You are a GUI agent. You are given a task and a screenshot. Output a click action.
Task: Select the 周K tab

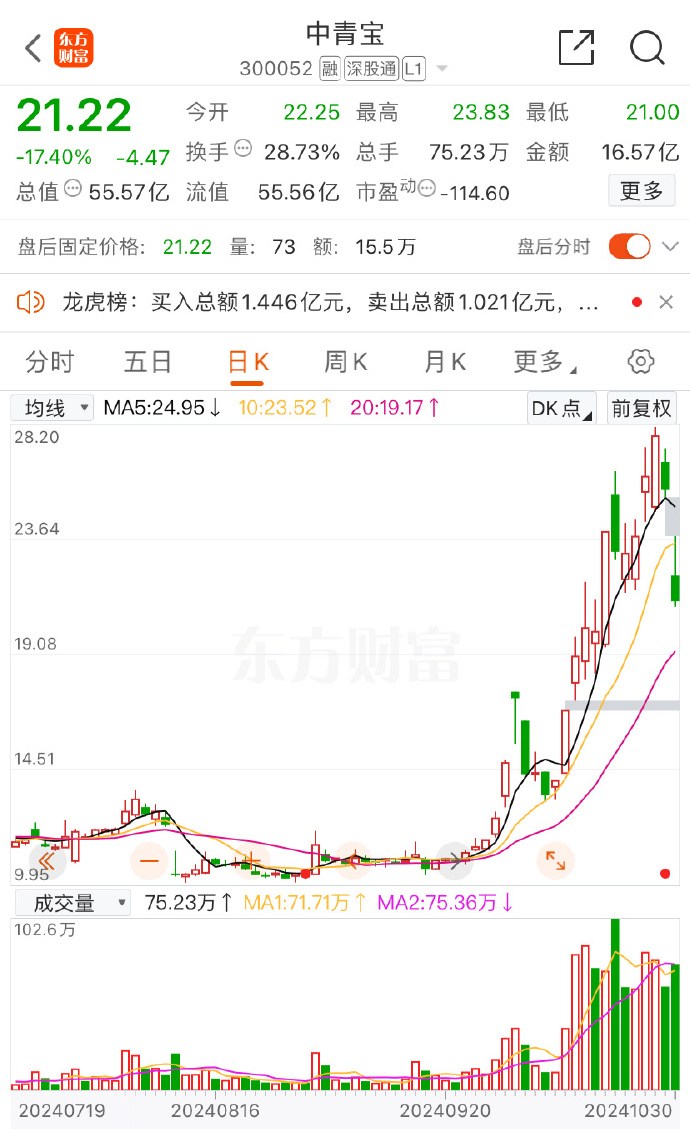pyautogui.click(x=346, y=361)
